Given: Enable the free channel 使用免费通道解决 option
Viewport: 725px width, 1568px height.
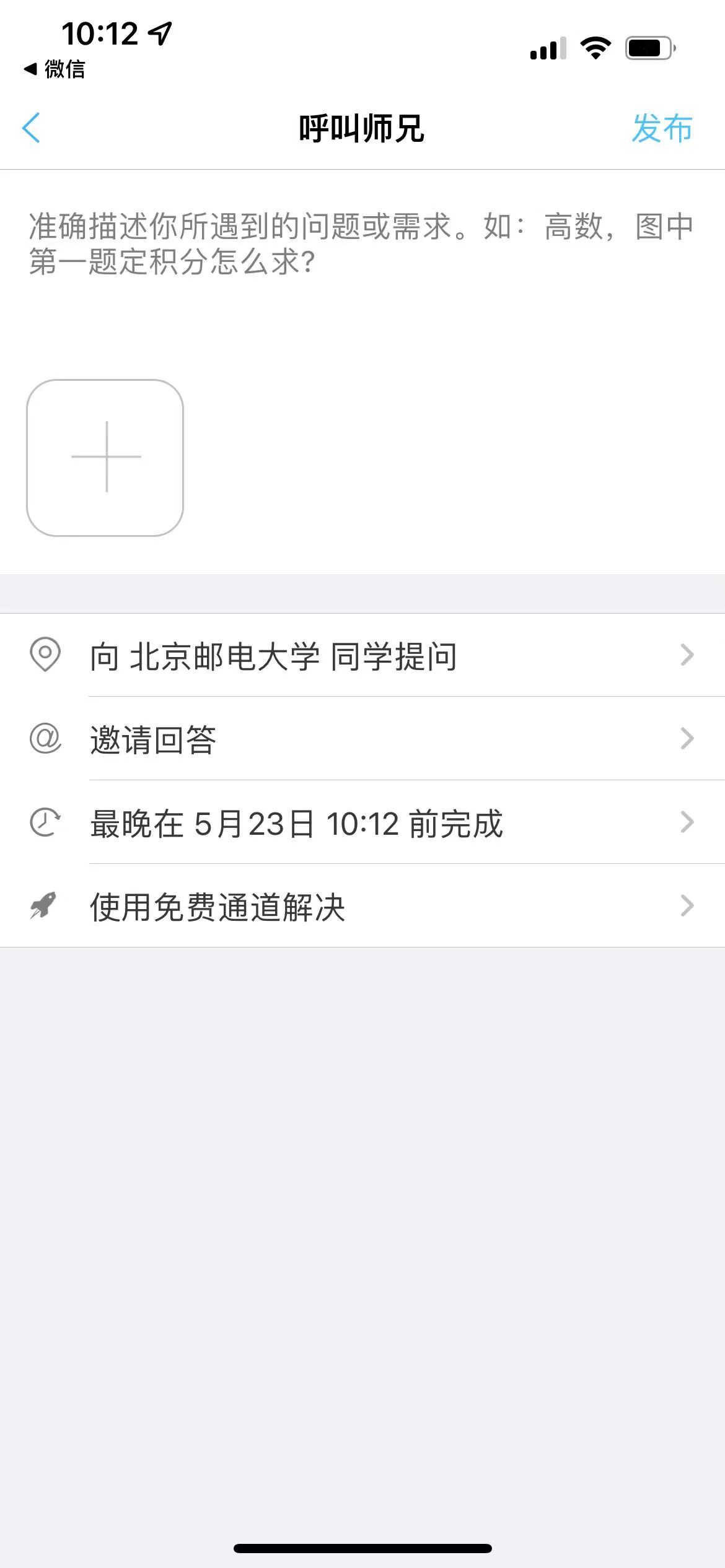Looking at the screenshot, I should point(217,905).
